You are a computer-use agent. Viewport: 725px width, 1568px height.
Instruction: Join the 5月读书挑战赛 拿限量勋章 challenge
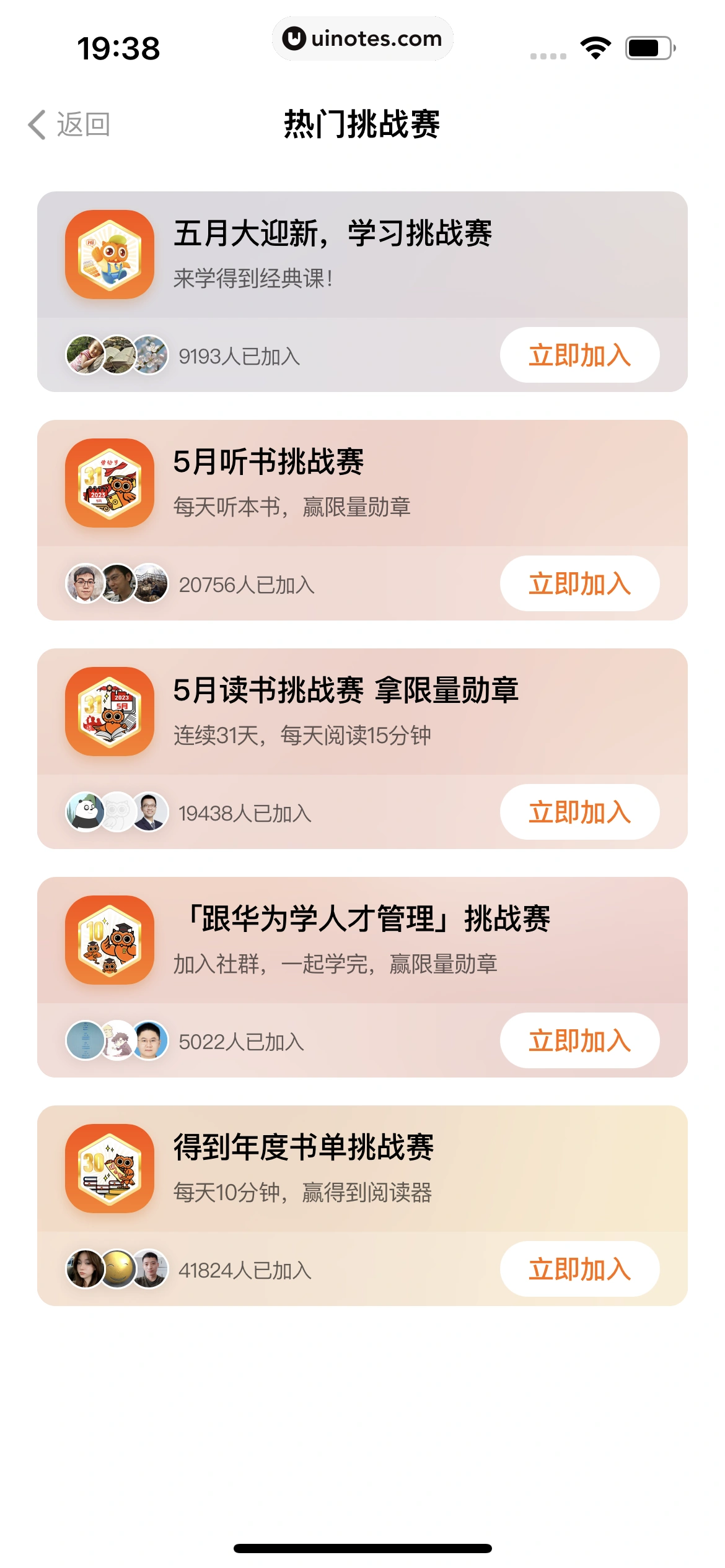[x=579, y=812]
